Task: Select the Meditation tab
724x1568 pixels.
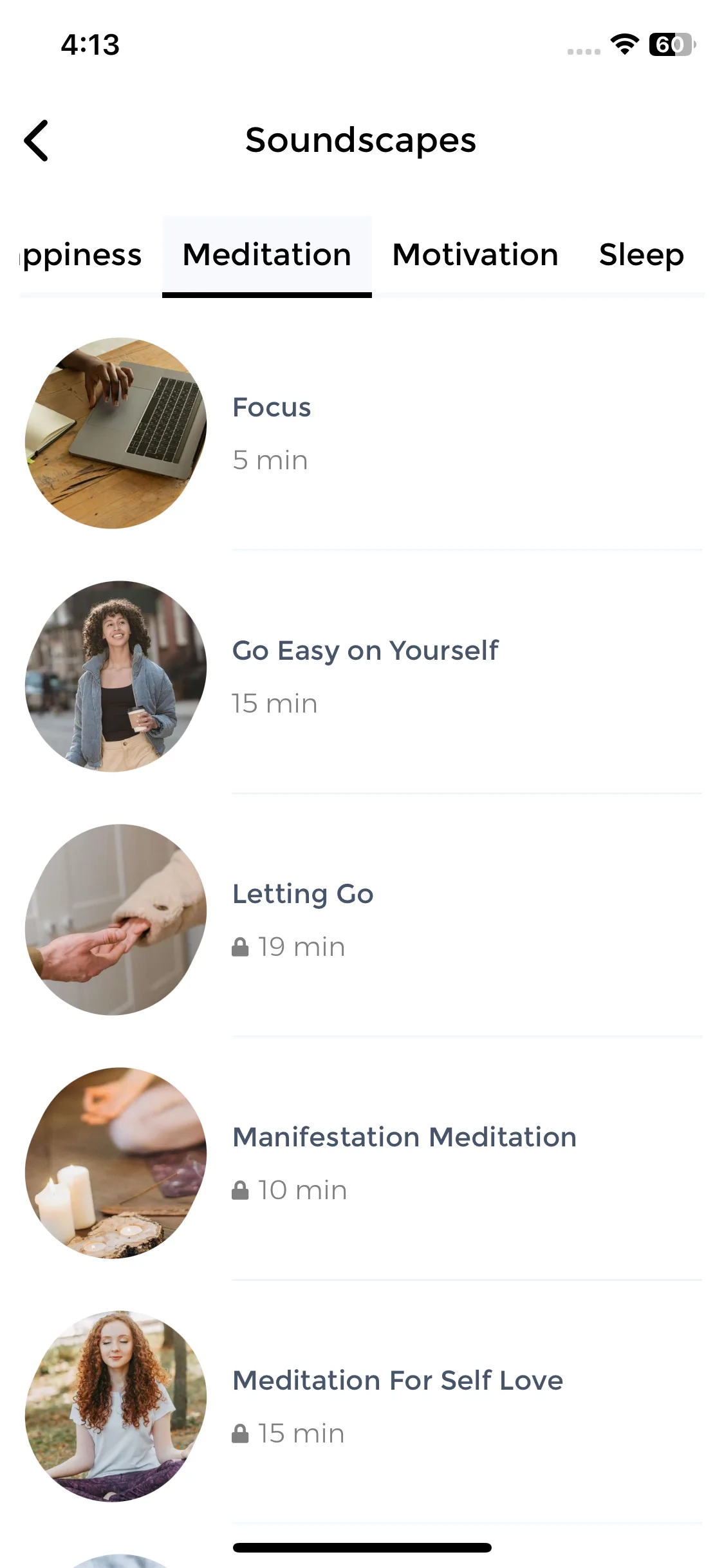Action: 267,256
